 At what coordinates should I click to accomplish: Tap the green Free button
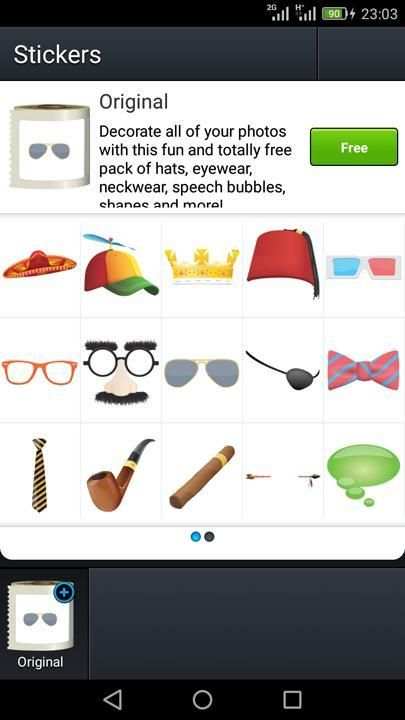354,147
